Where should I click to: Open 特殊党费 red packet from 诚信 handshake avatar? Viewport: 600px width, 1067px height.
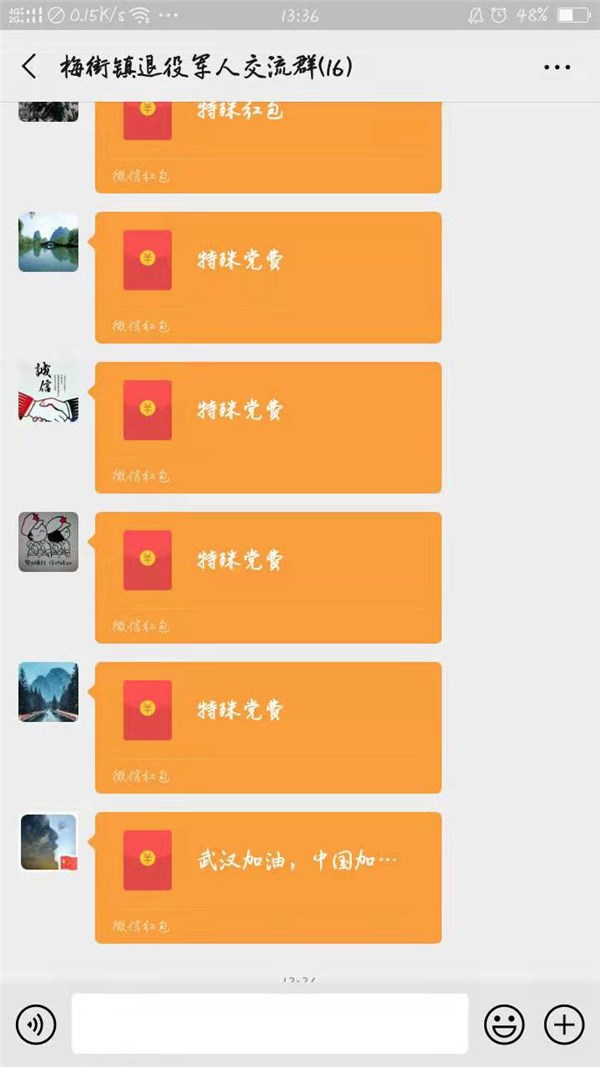click(x=268, y=427)
